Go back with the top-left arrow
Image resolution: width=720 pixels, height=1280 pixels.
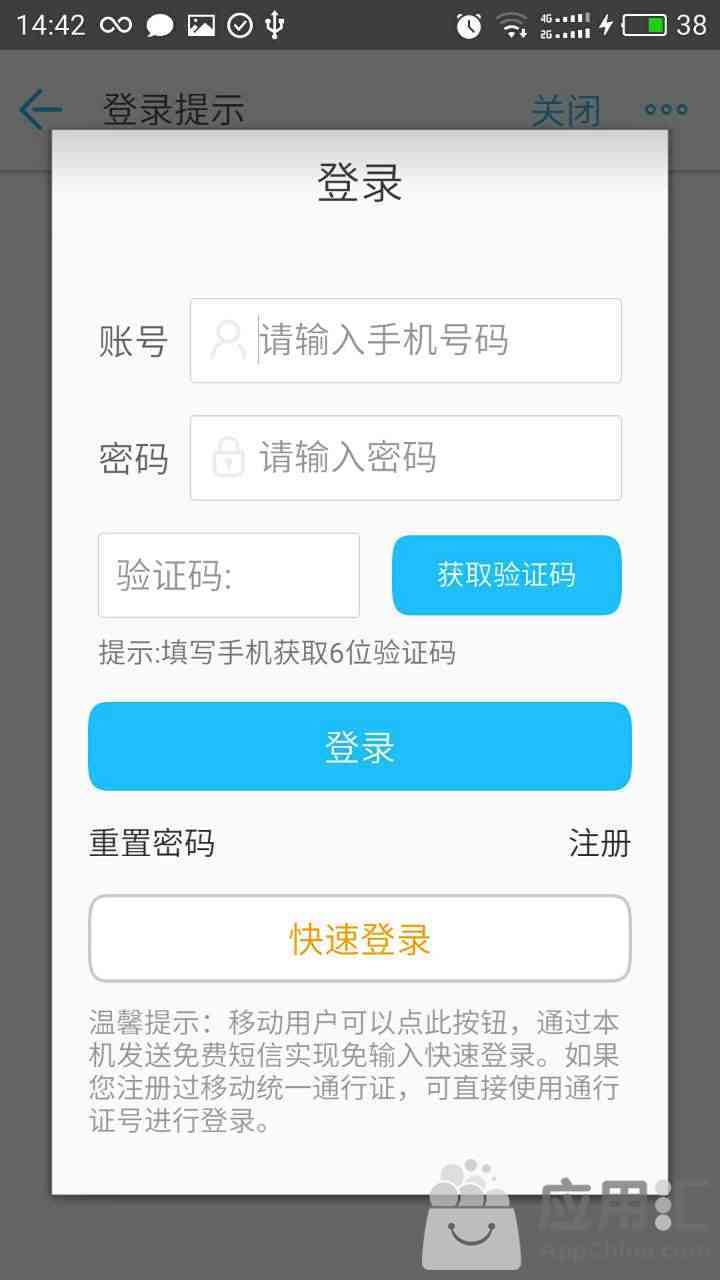41,109
